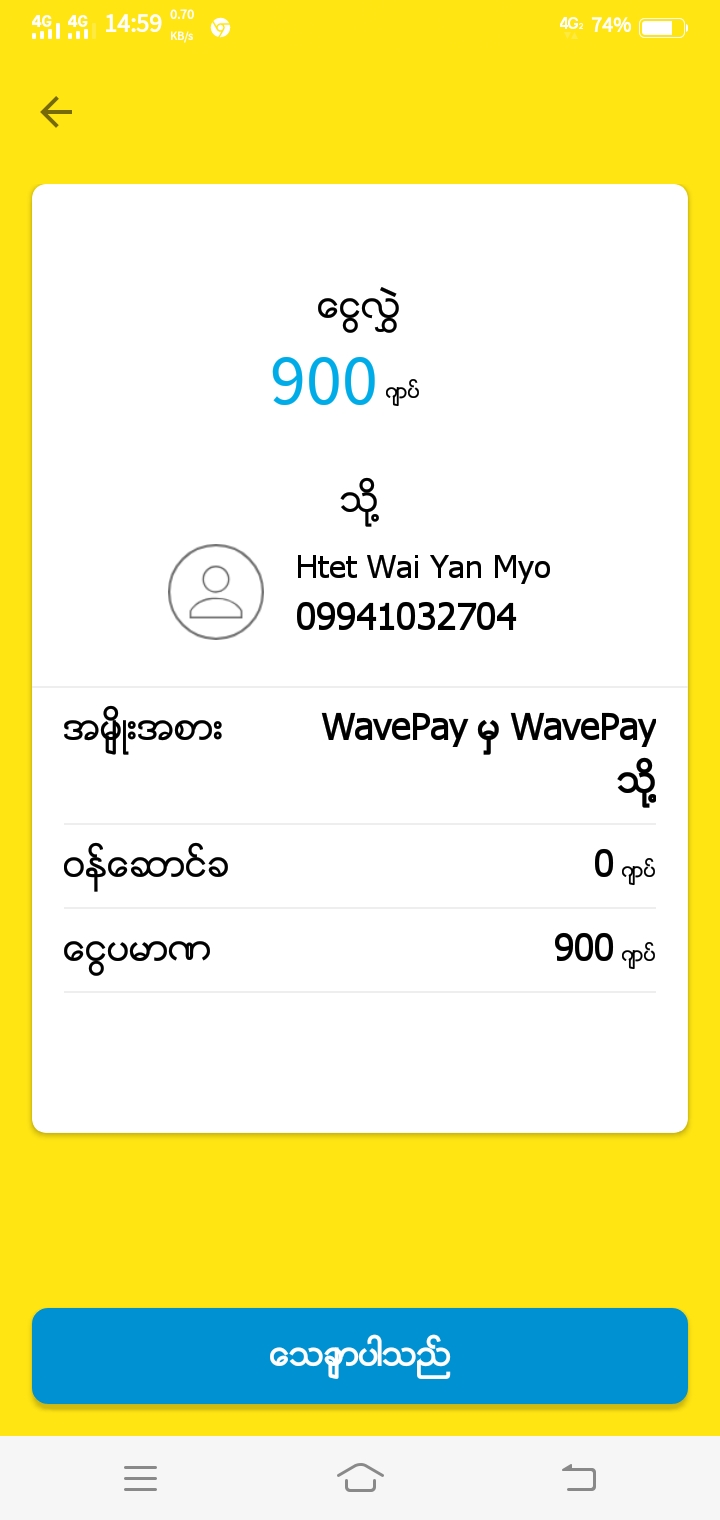This screenshot has height=1520, width=720.
Task: Open the system recent apps menu
Action: click(140, 1478)
